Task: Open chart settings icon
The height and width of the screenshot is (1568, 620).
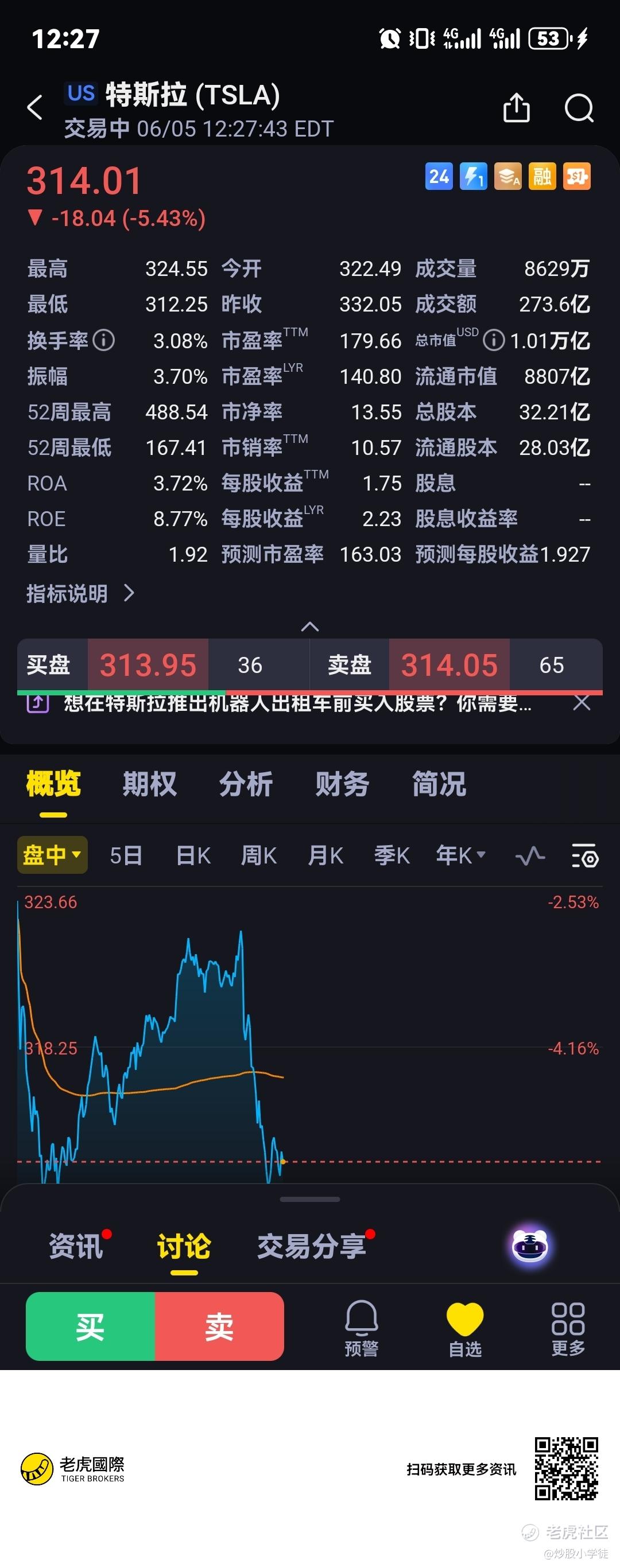Action: 584,856
